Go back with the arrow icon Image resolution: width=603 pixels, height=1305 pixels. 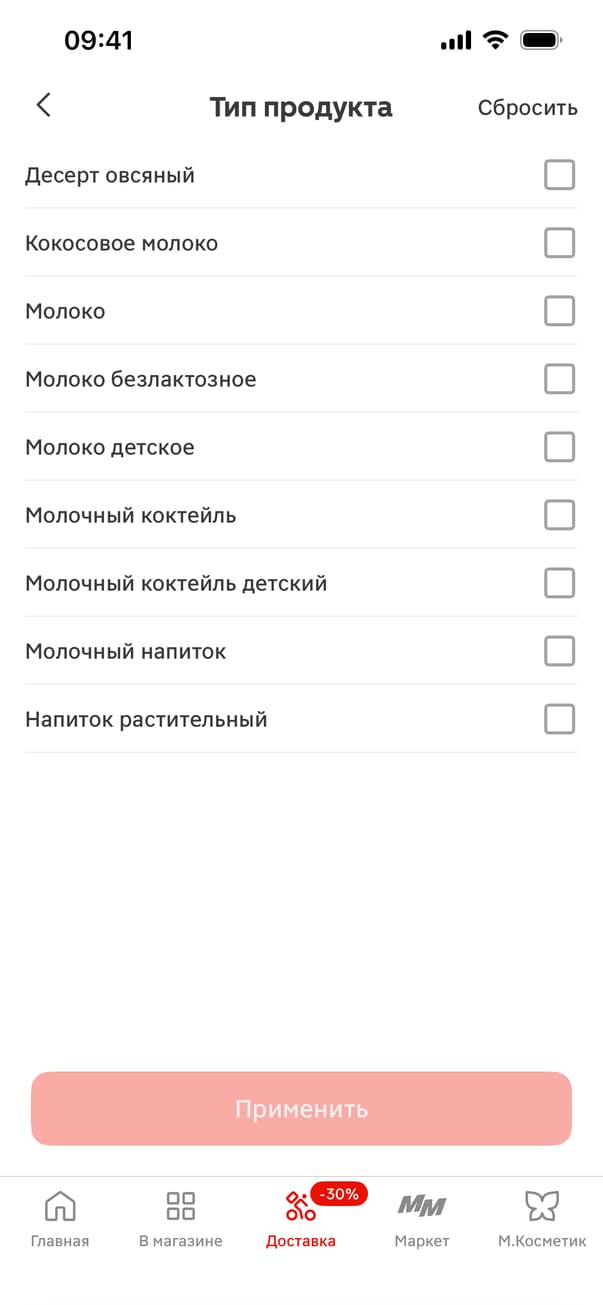pyautogui.click(x=43, y=105)
